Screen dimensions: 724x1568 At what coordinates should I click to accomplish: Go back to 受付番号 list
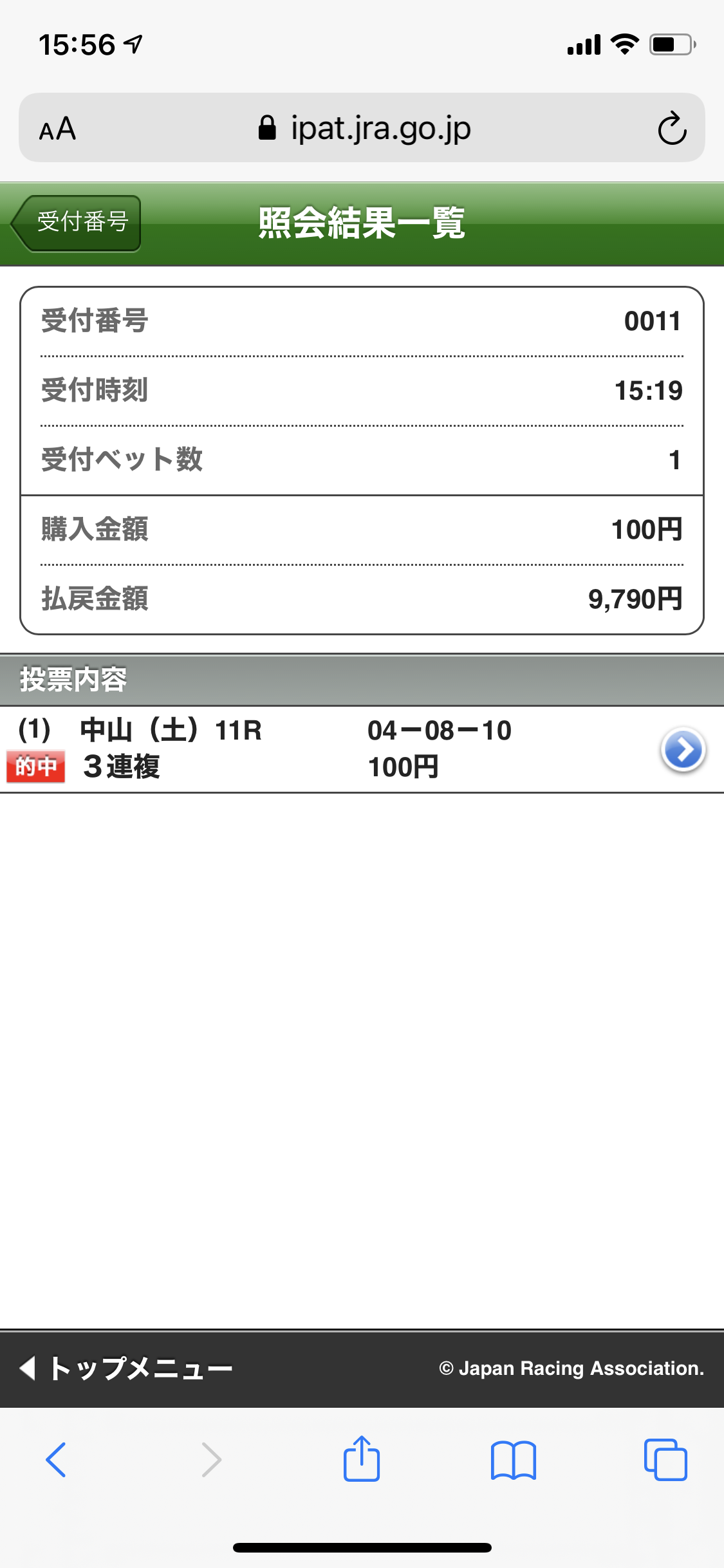click(x=77, y=223)
